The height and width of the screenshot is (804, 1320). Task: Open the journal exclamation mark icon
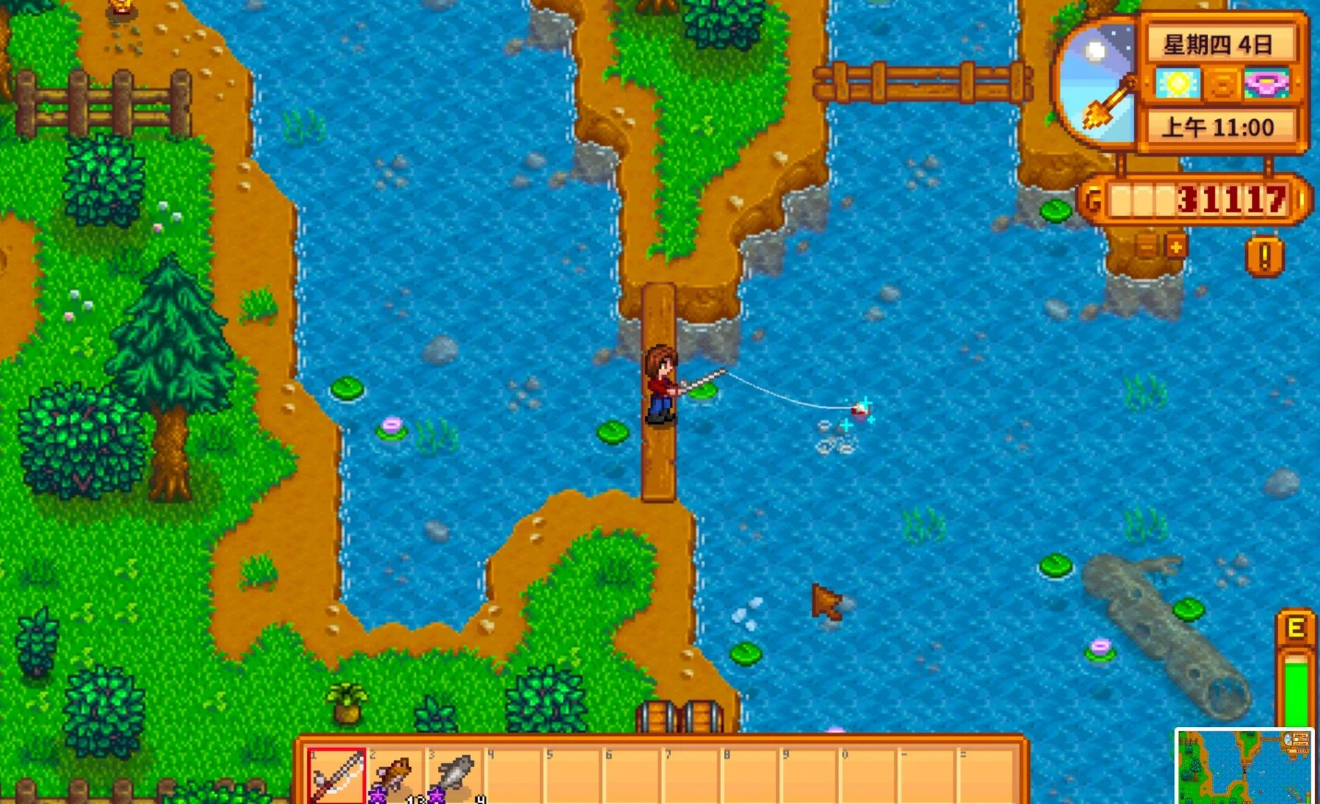(x=1265, y=256)
